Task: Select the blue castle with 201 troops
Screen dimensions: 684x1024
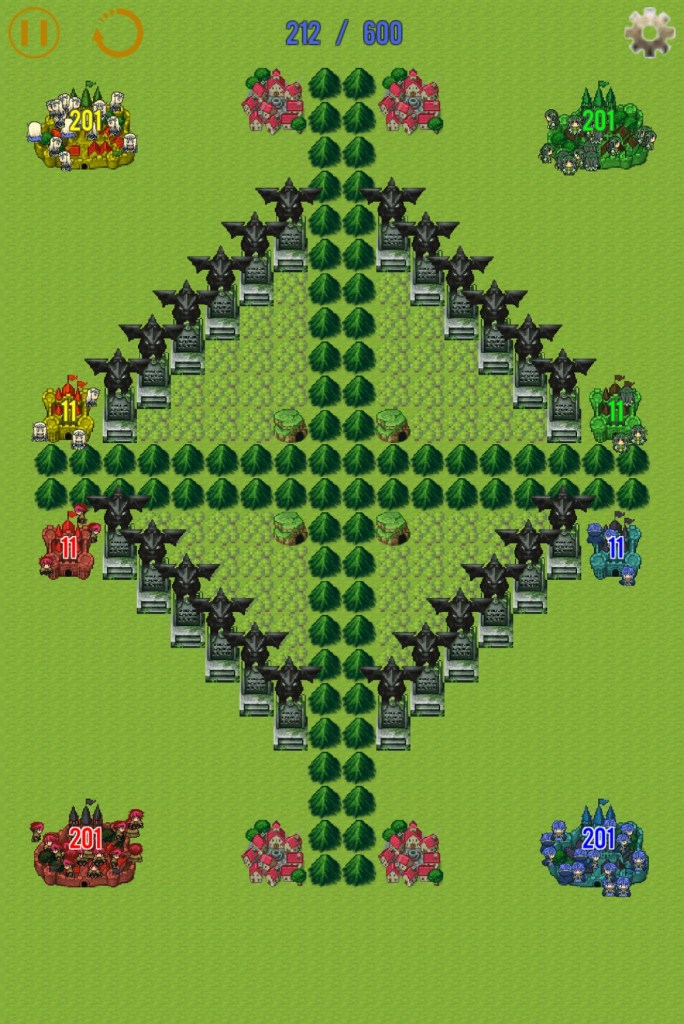Action: [x=598, y=846]
